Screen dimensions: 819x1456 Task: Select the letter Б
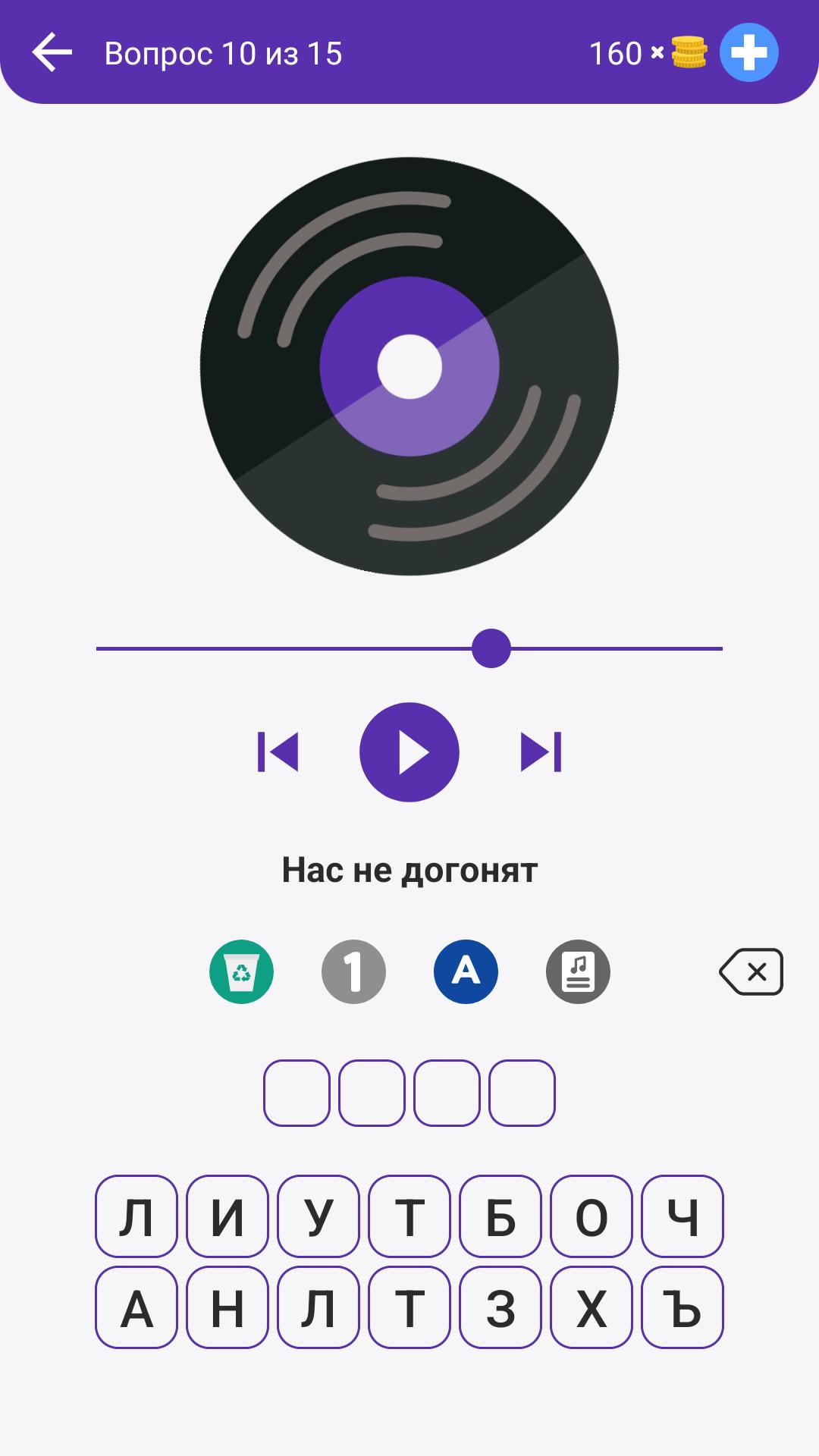[500, 1216]
